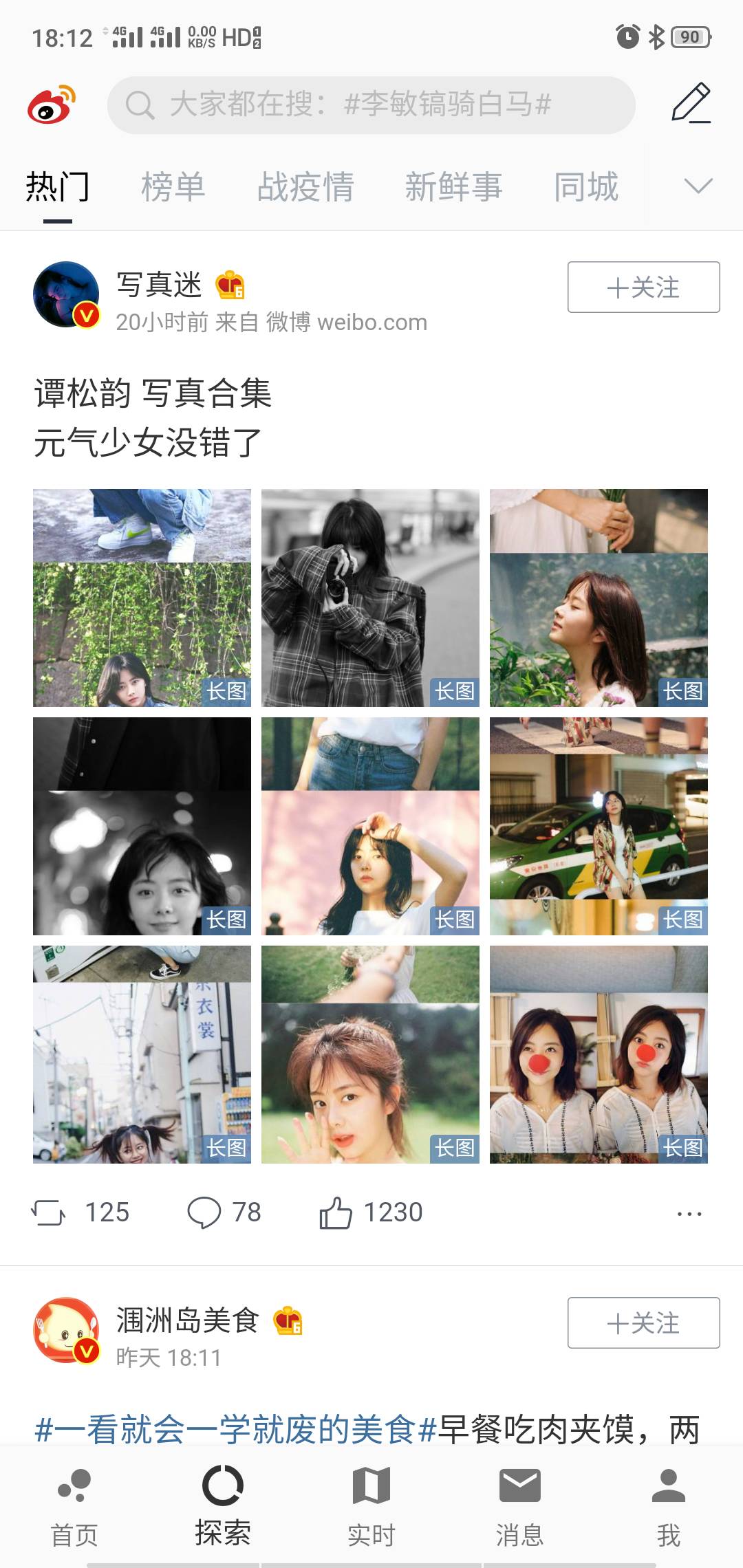Switch to the 榜单 tab
This screenshot has height=1568, width=743.
click(x=170, y=186)
